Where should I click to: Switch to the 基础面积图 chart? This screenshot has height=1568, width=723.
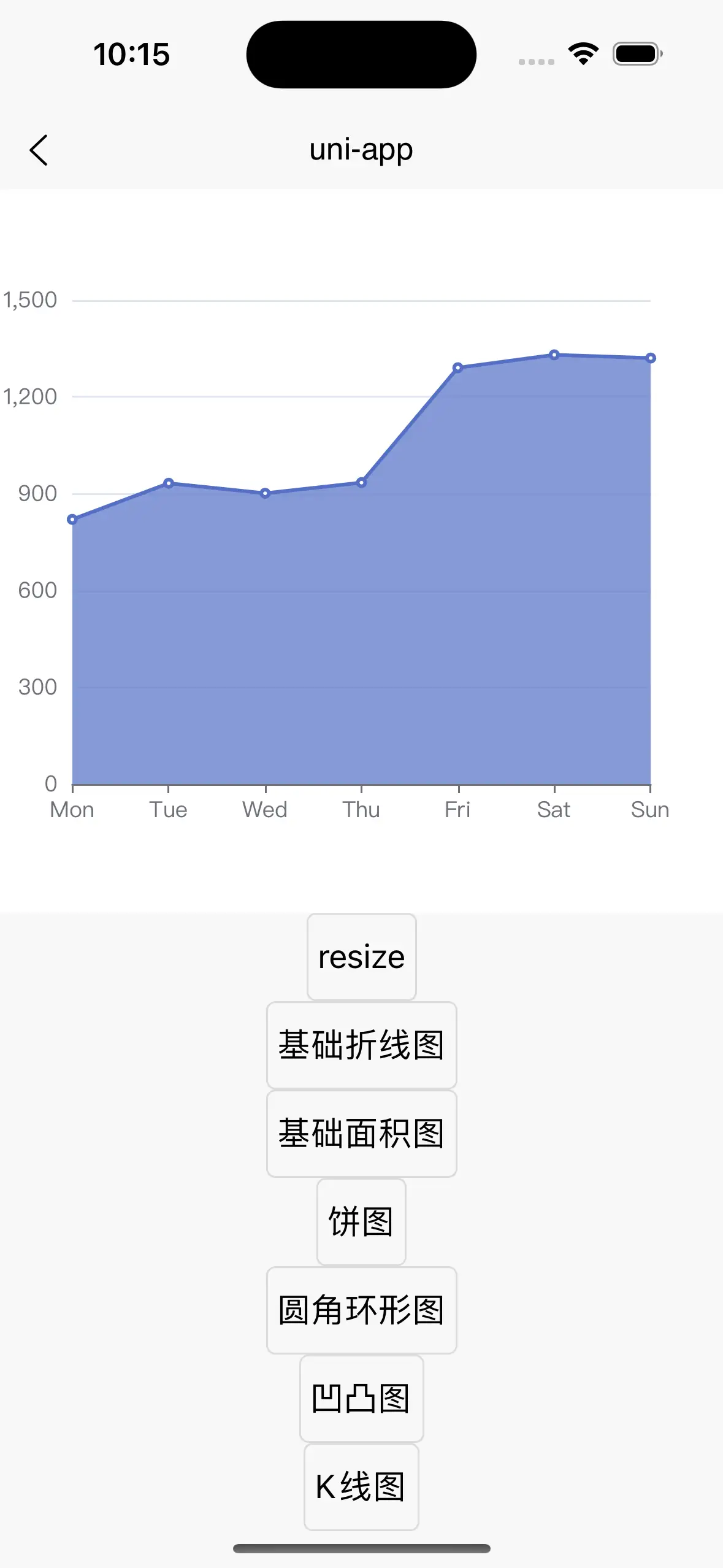(362, 1134)
